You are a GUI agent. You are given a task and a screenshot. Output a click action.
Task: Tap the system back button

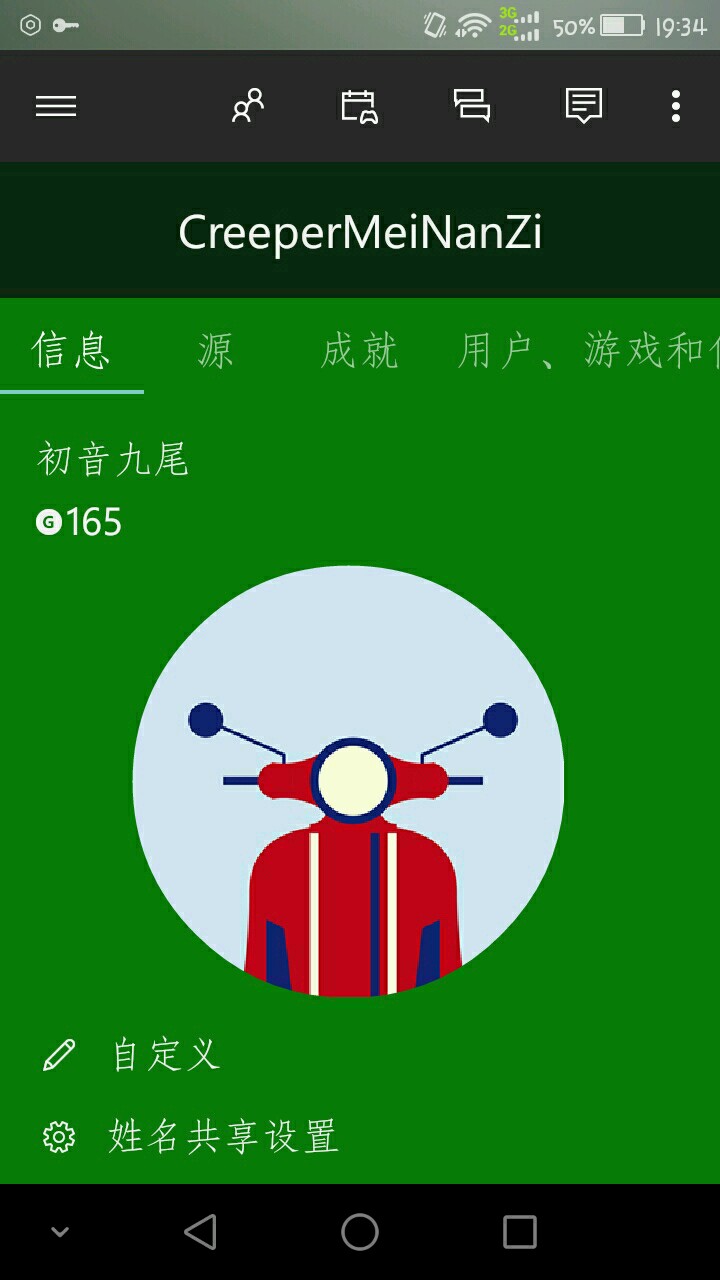point(200,1232)
